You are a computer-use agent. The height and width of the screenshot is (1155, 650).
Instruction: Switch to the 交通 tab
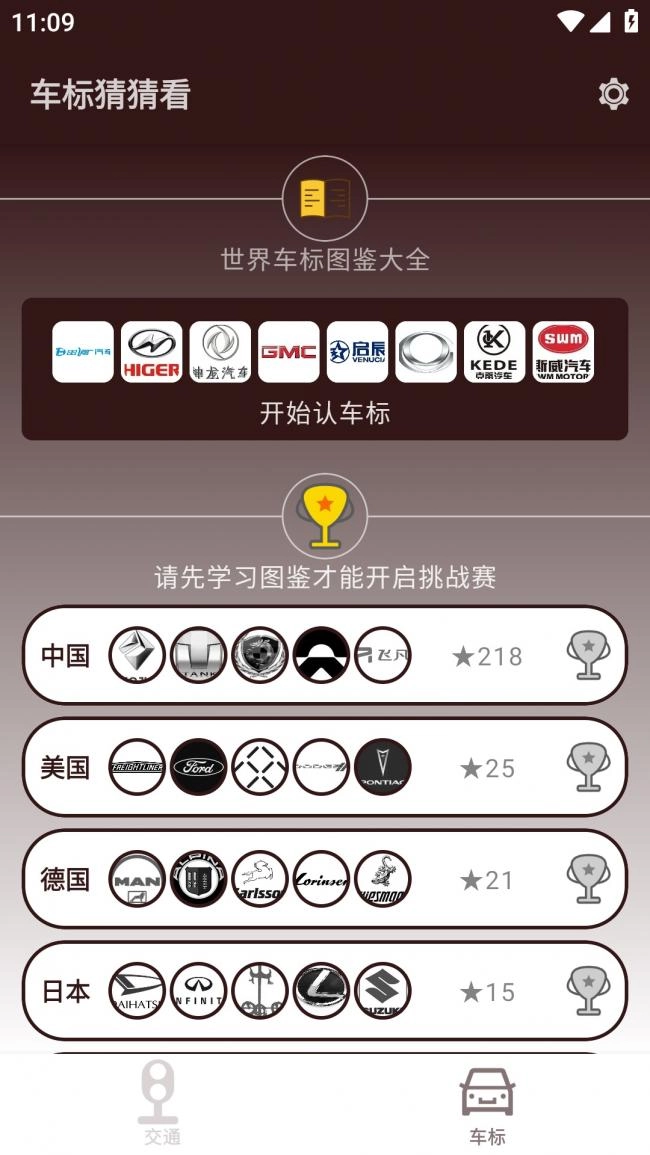click(x=162, y=1104)
